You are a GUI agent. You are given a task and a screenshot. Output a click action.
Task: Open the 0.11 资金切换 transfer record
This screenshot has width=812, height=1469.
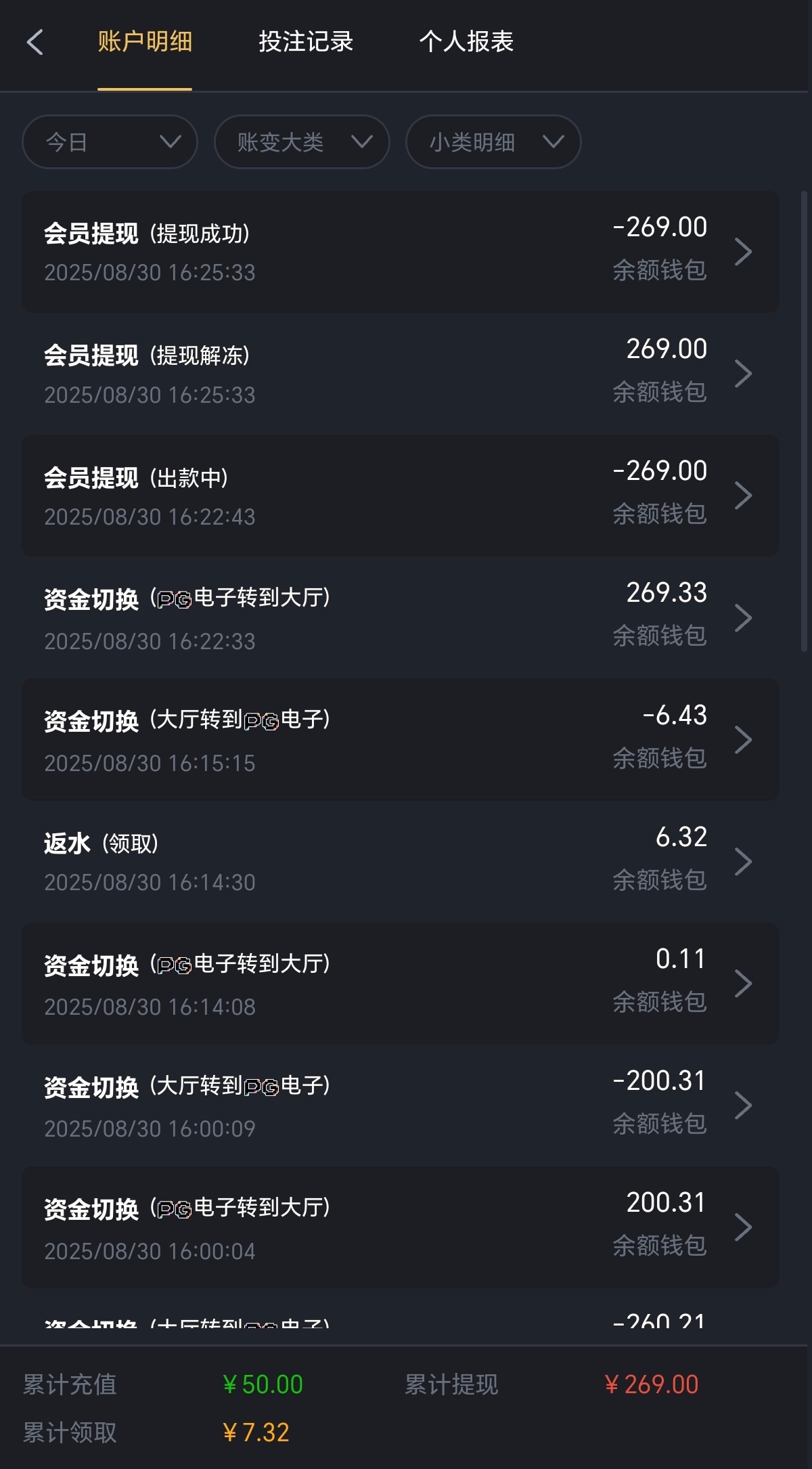(400, 983)
